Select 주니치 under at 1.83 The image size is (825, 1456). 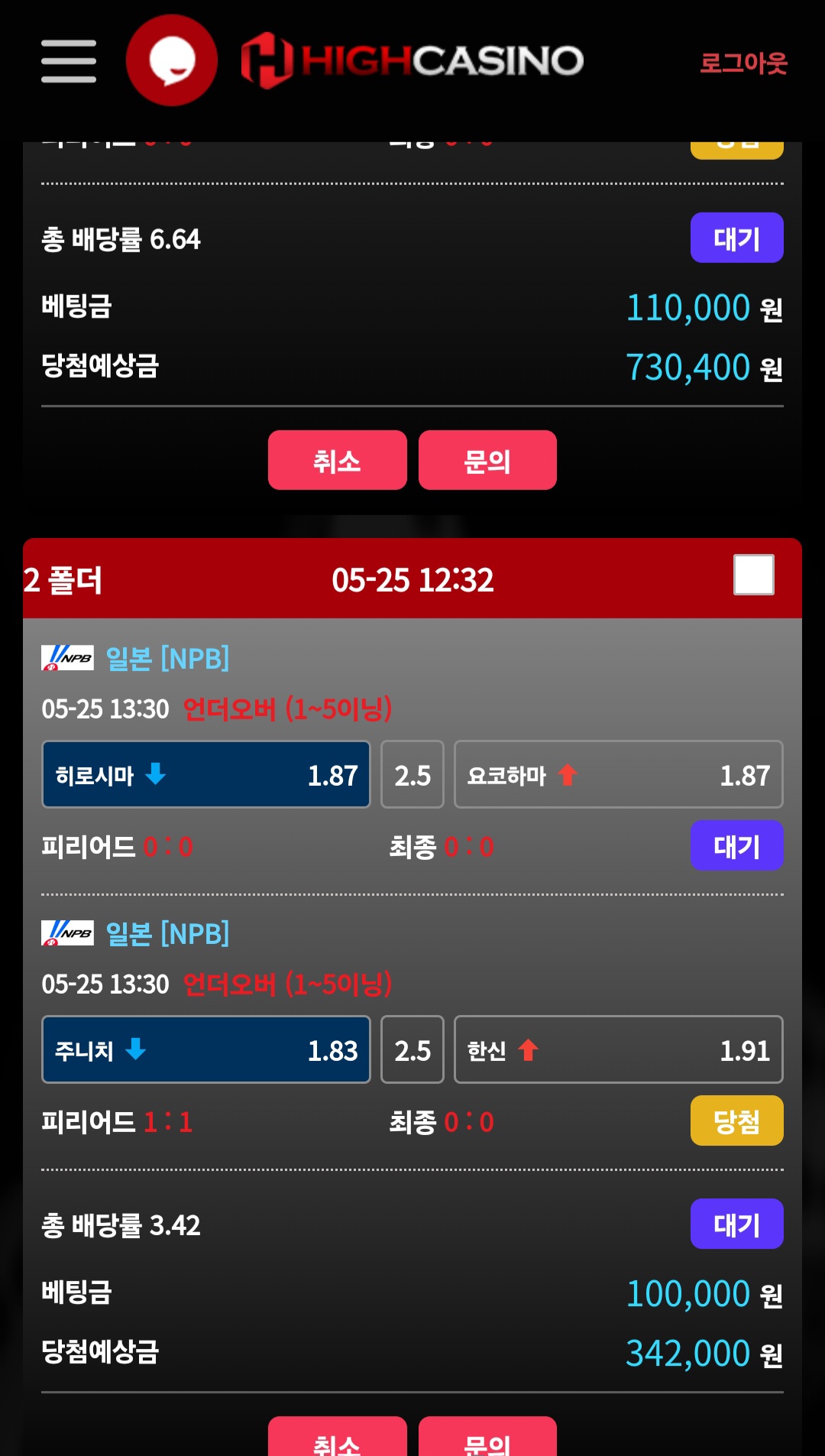coord(206,1049)
